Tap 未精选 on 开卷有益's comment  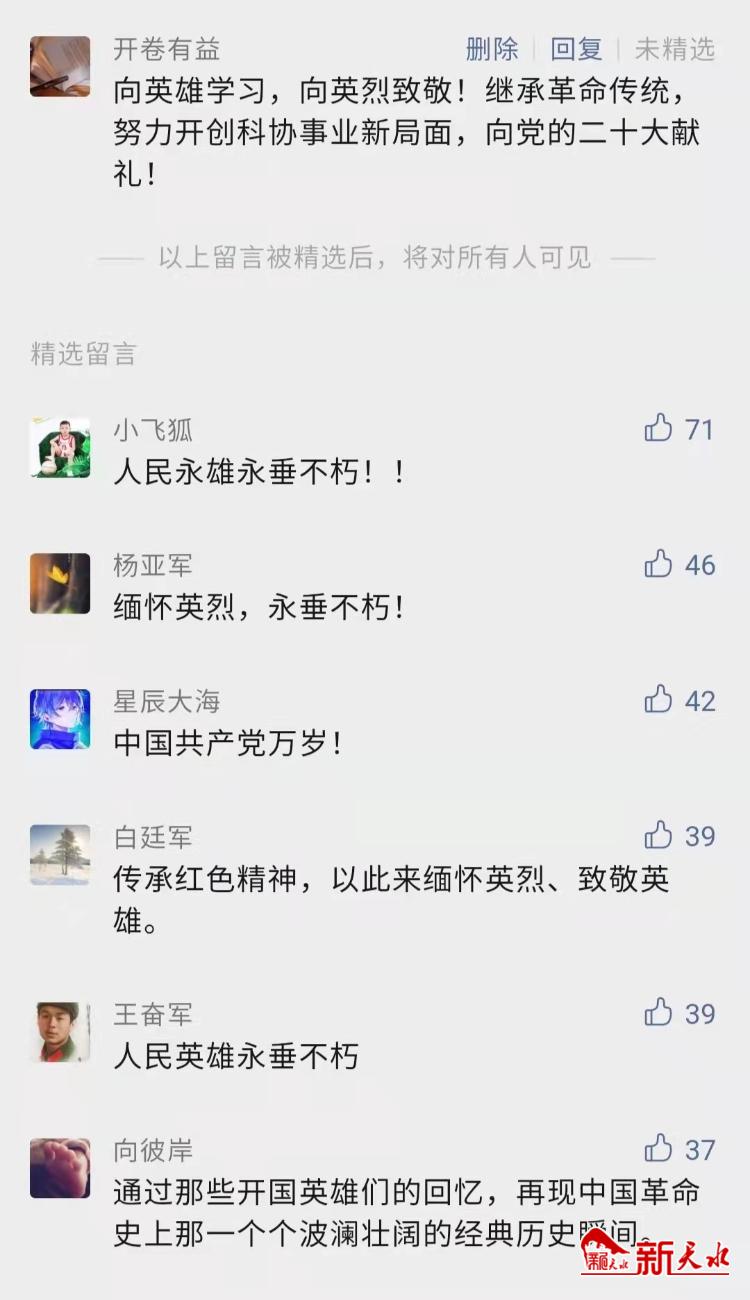tap(675, 49)
